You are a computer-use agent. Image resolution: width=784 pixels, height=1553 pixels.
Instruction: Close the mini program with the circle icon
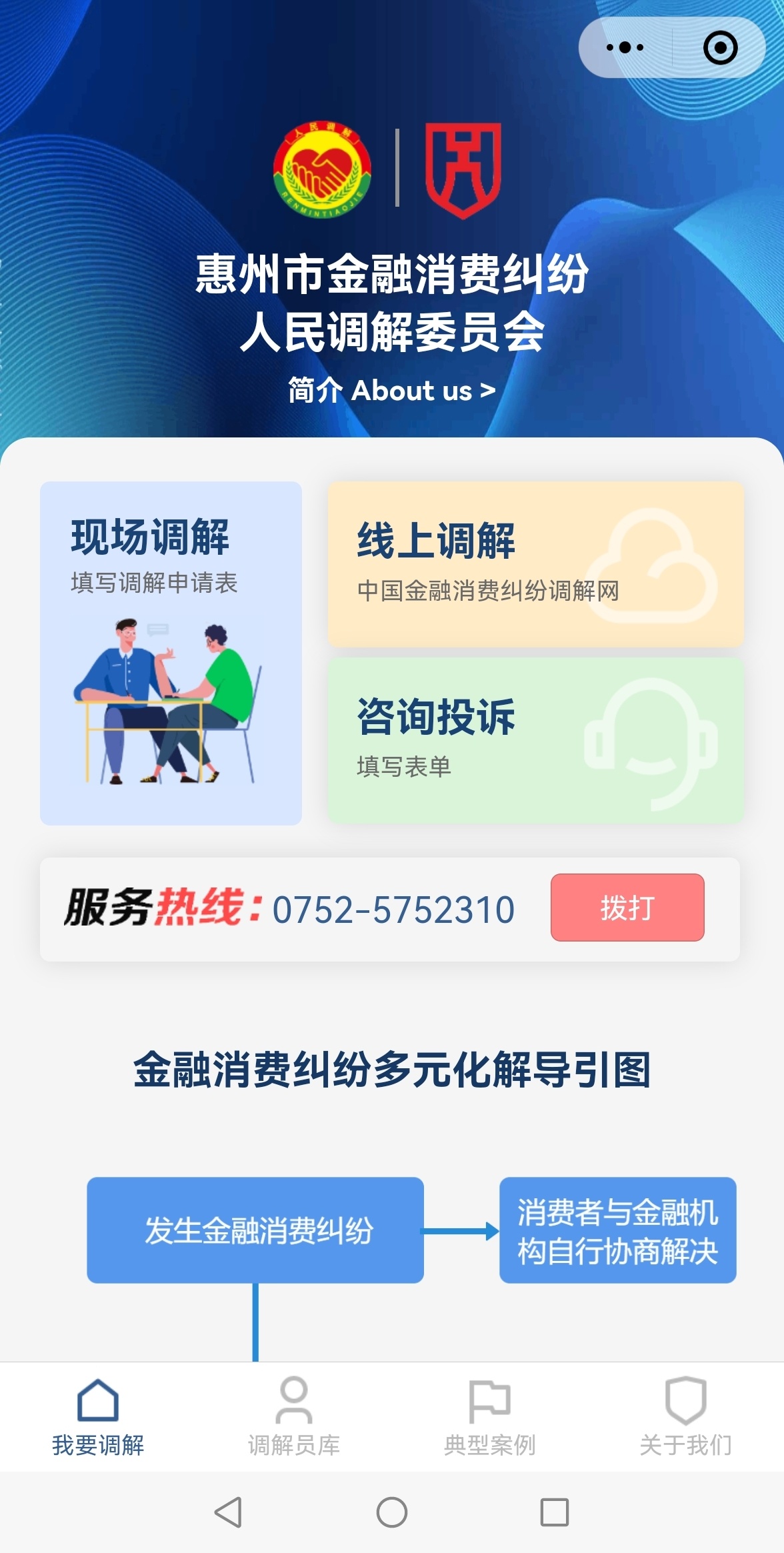click(x=720, y=47)
